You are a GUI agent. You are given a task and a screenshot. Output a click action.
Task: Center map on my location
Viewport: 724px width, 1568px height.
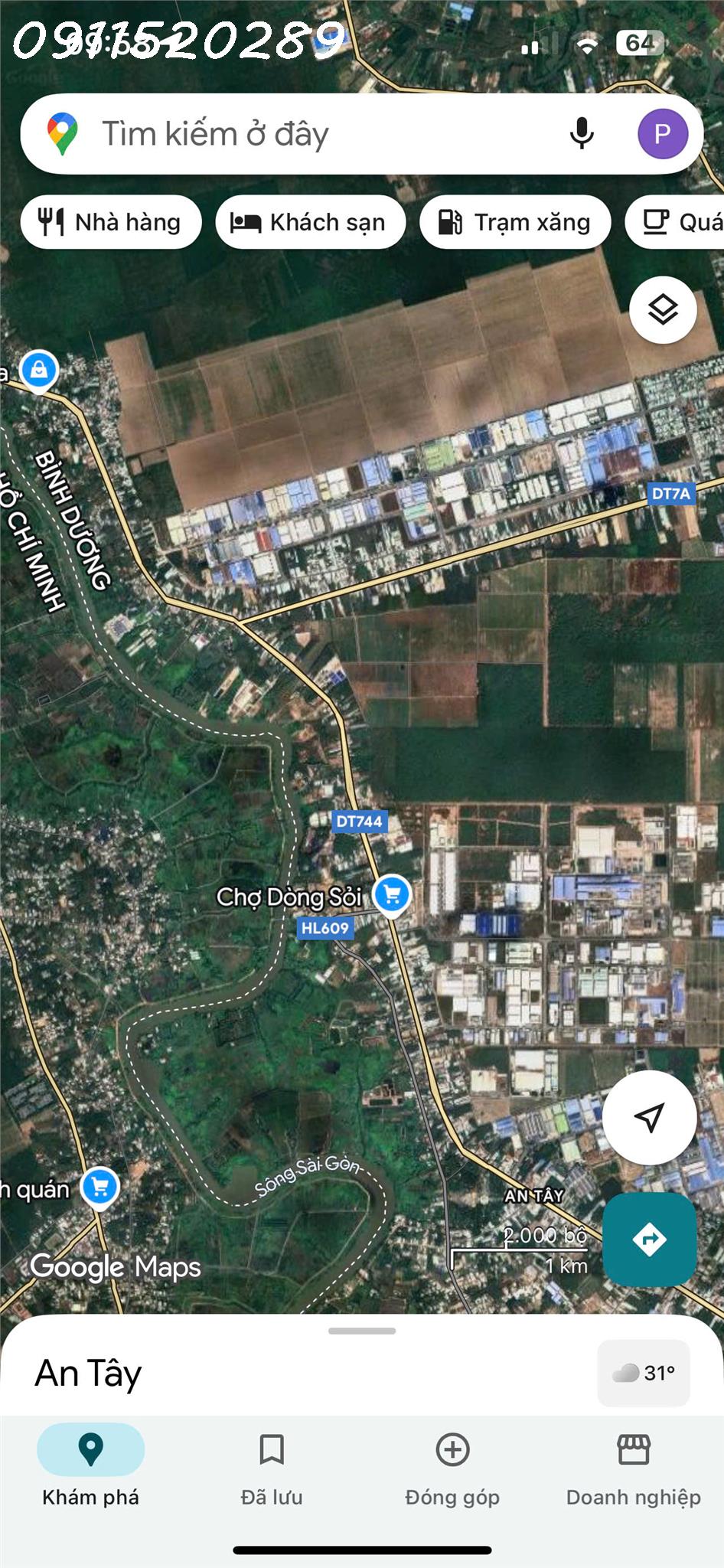650,1117
